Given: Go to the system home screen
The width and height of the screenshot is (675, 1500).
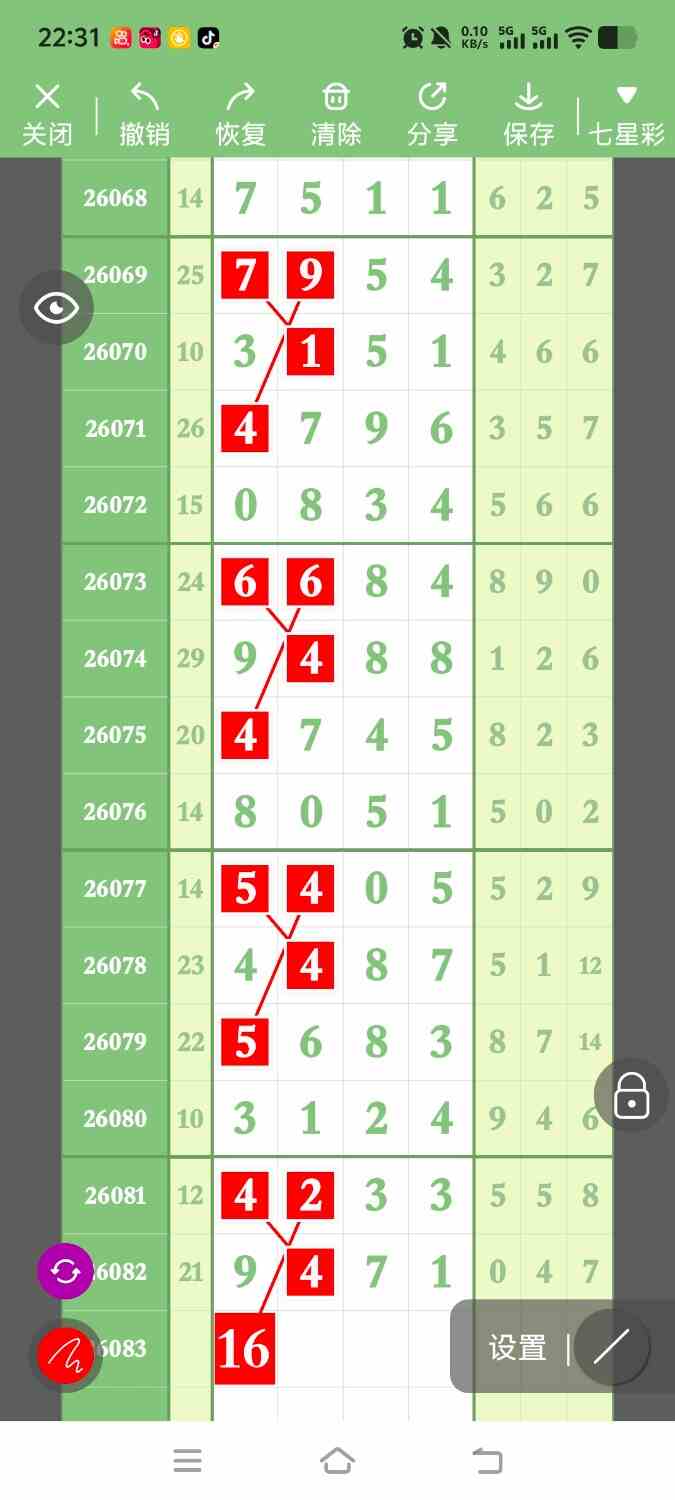Looking at the screenshot, I should pyautogui.click(x=337, y=1461).
